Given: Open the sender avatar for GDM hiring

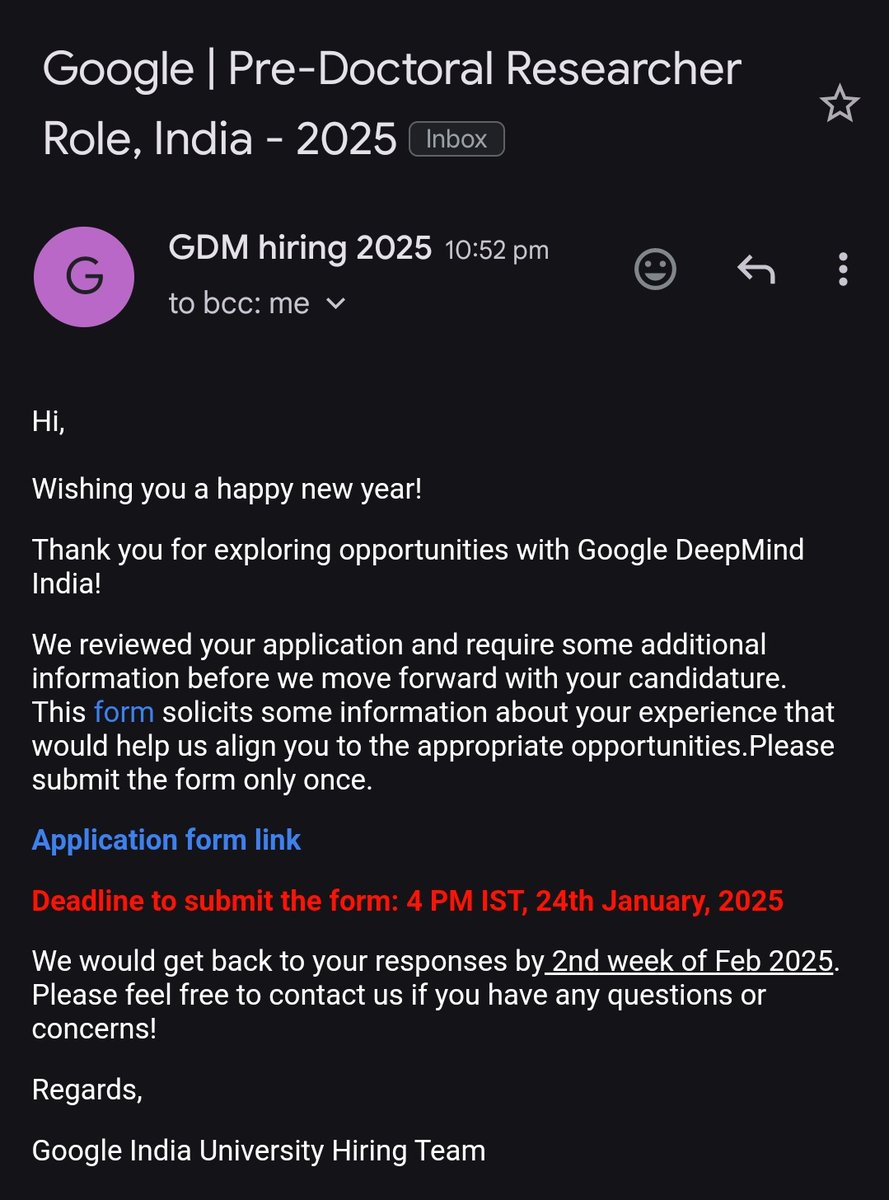Looking at the screenshot, I should coord(83,276).
